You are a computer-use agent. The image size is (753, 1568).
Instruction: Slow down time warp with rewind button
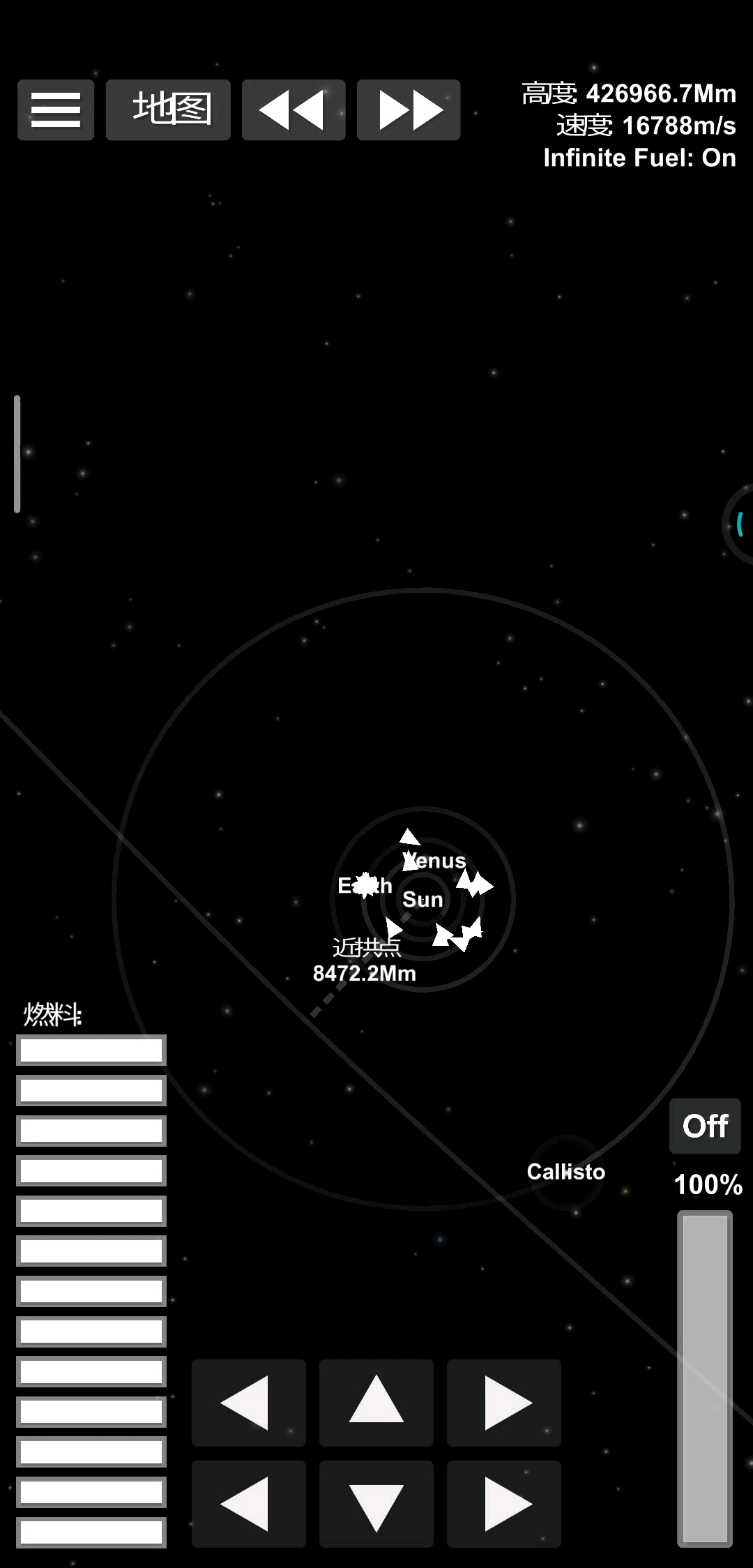point(294,110)
